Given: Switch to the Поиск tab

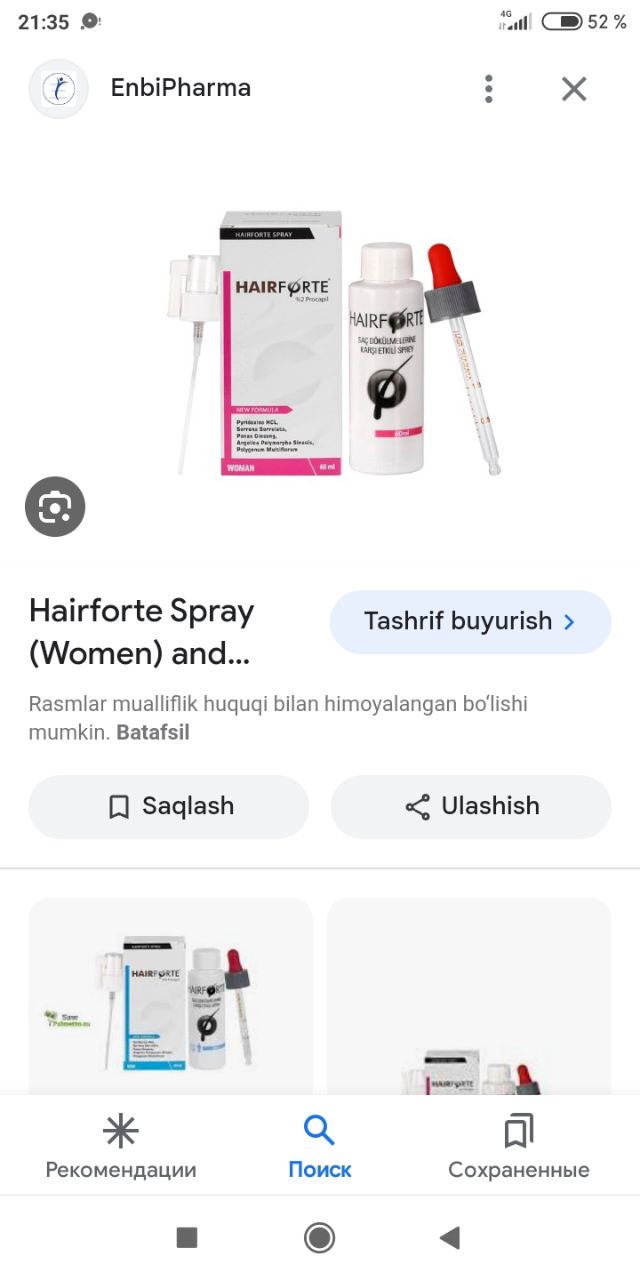Looking at the screenshot, I should 320,1146.
